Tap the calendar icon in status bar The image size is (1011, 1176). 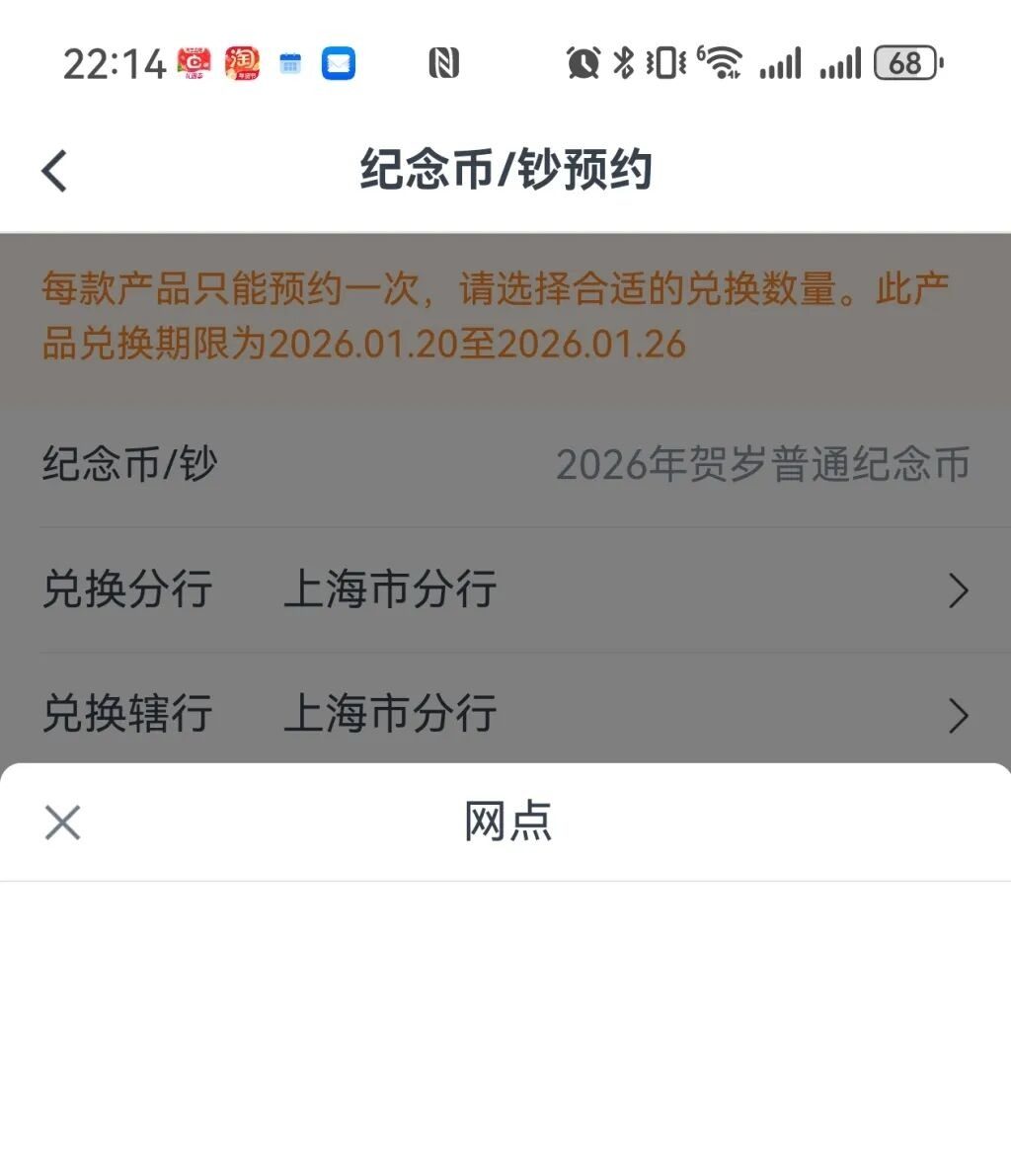(289, 63)
